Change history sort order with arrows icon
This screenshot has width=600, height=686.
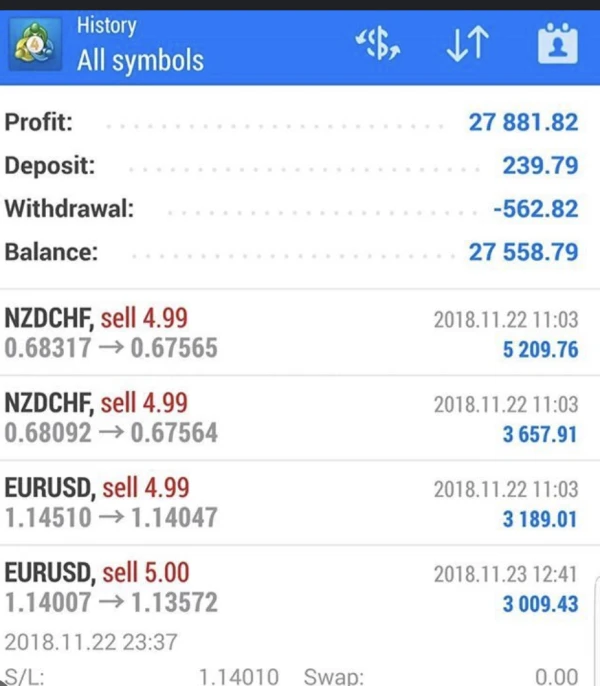pyautogui.click(x=467, y=45)
